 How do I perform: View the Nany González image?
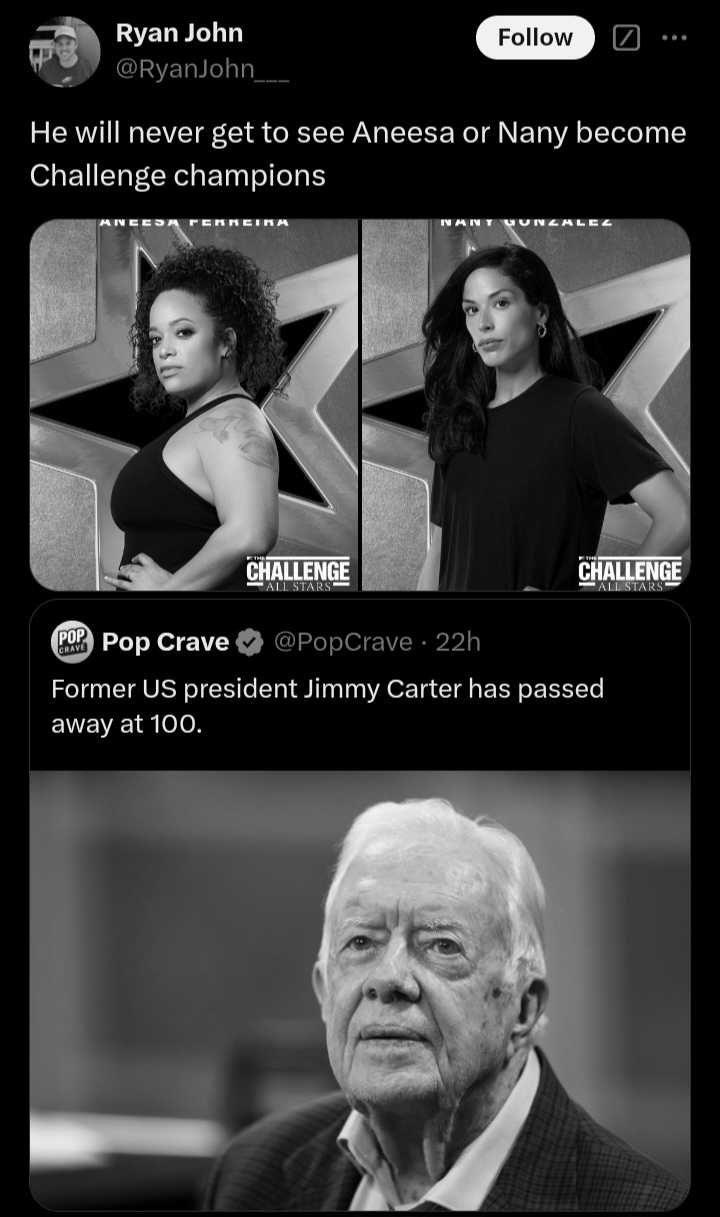click(x=526, y=405)
